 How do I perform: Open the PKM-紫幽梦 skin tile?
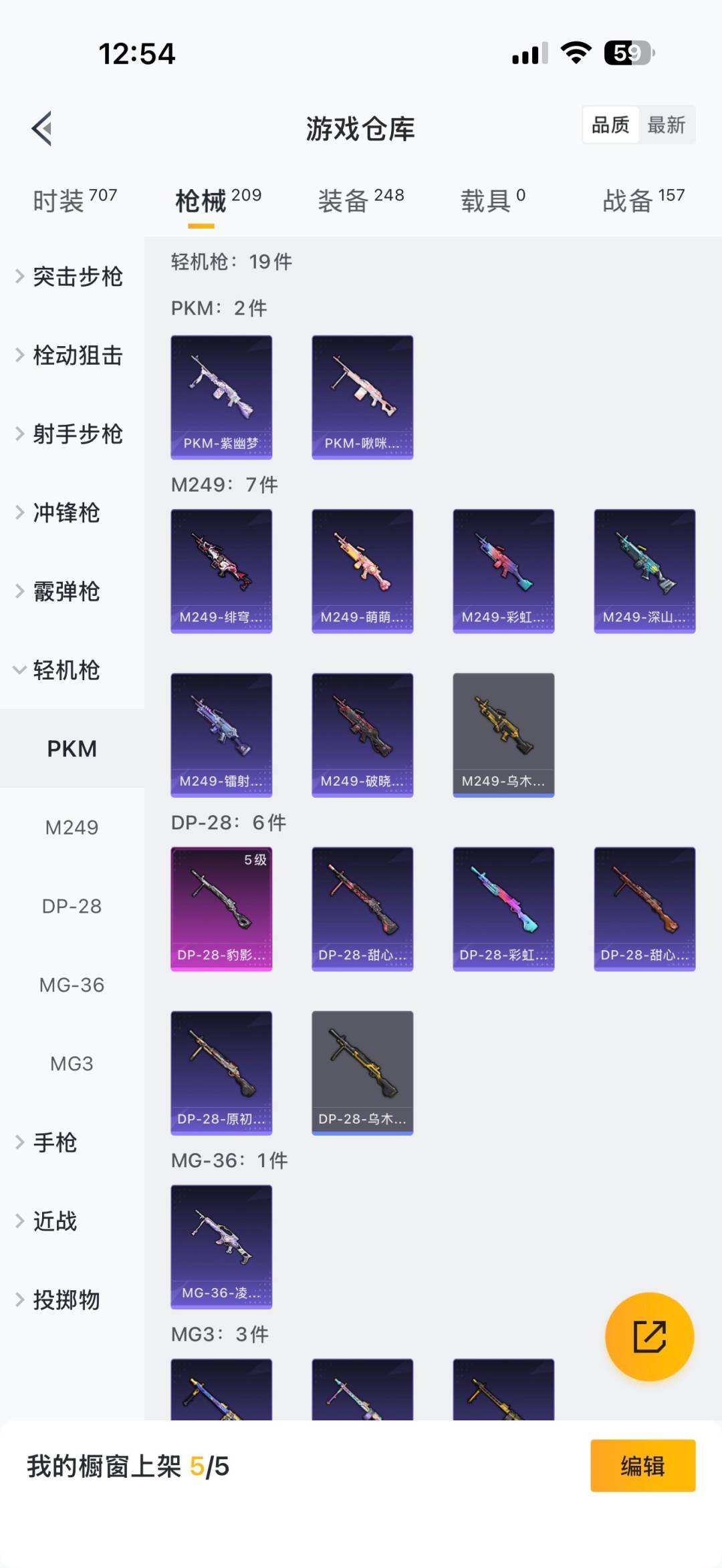(221, 397)
